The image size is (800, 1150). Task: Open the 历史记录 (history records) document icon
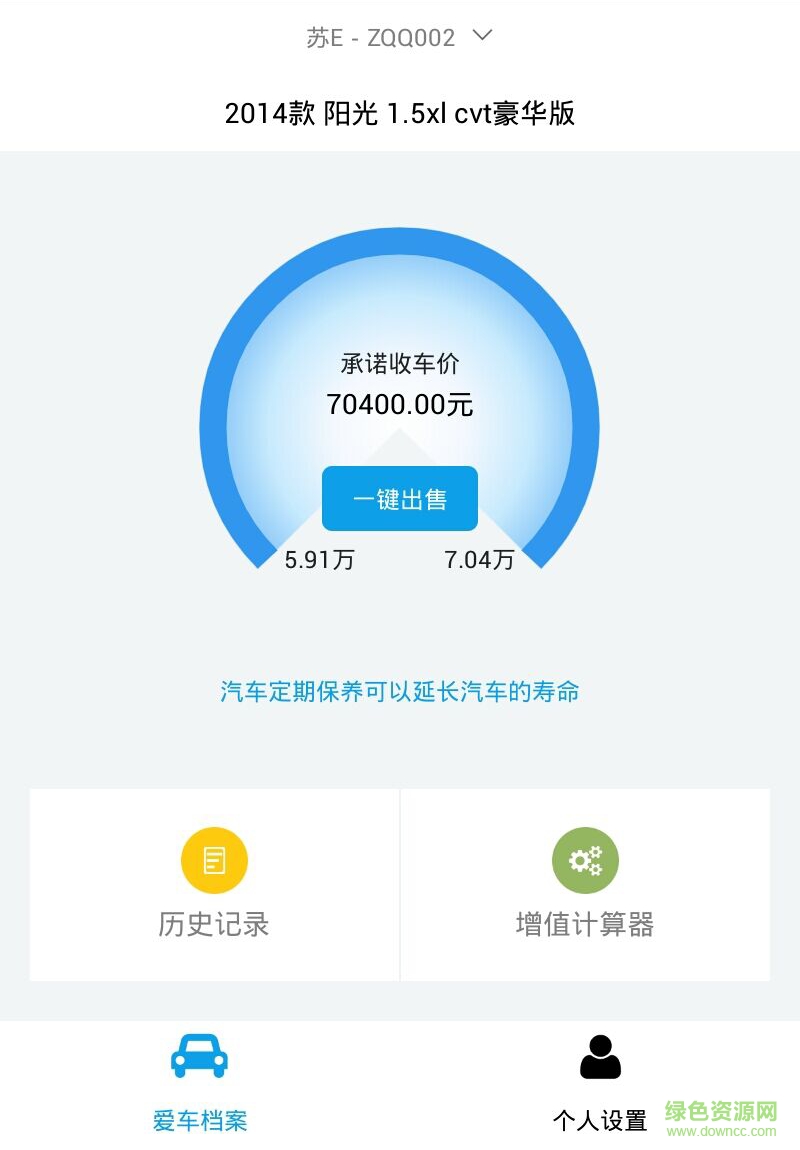[213, 860]
